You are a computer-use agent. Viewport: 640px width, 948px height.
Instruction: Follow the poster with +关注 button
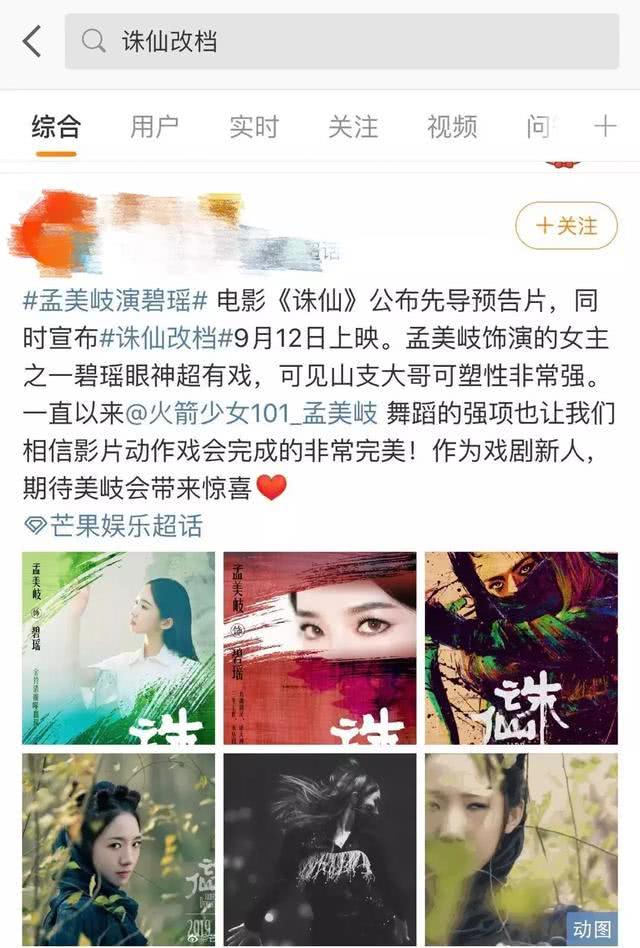click(566, 226)
